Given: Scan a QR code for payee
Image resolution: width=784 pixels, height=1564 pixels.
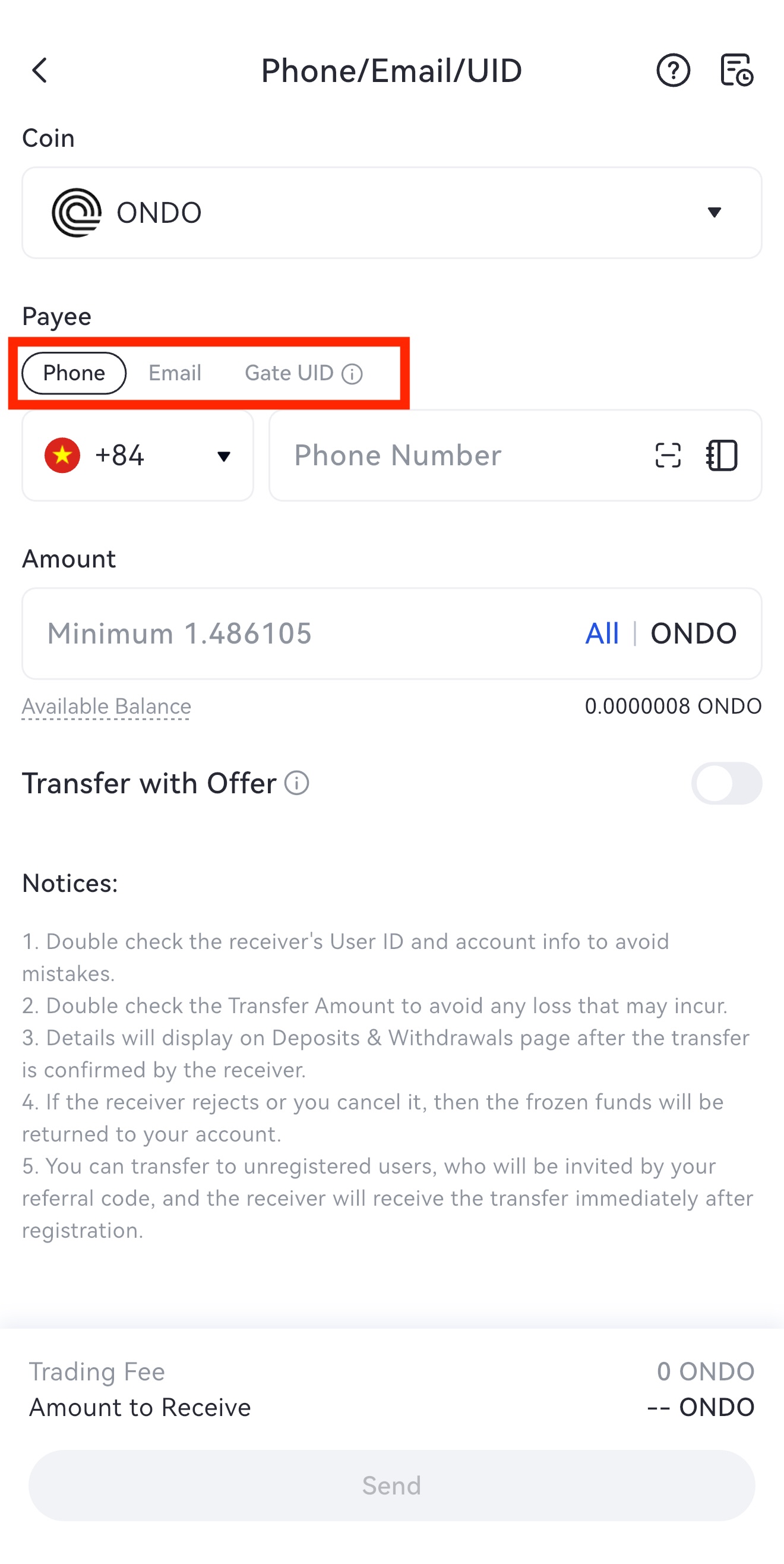Looking at the screenshot, I should tap(668, 455).
